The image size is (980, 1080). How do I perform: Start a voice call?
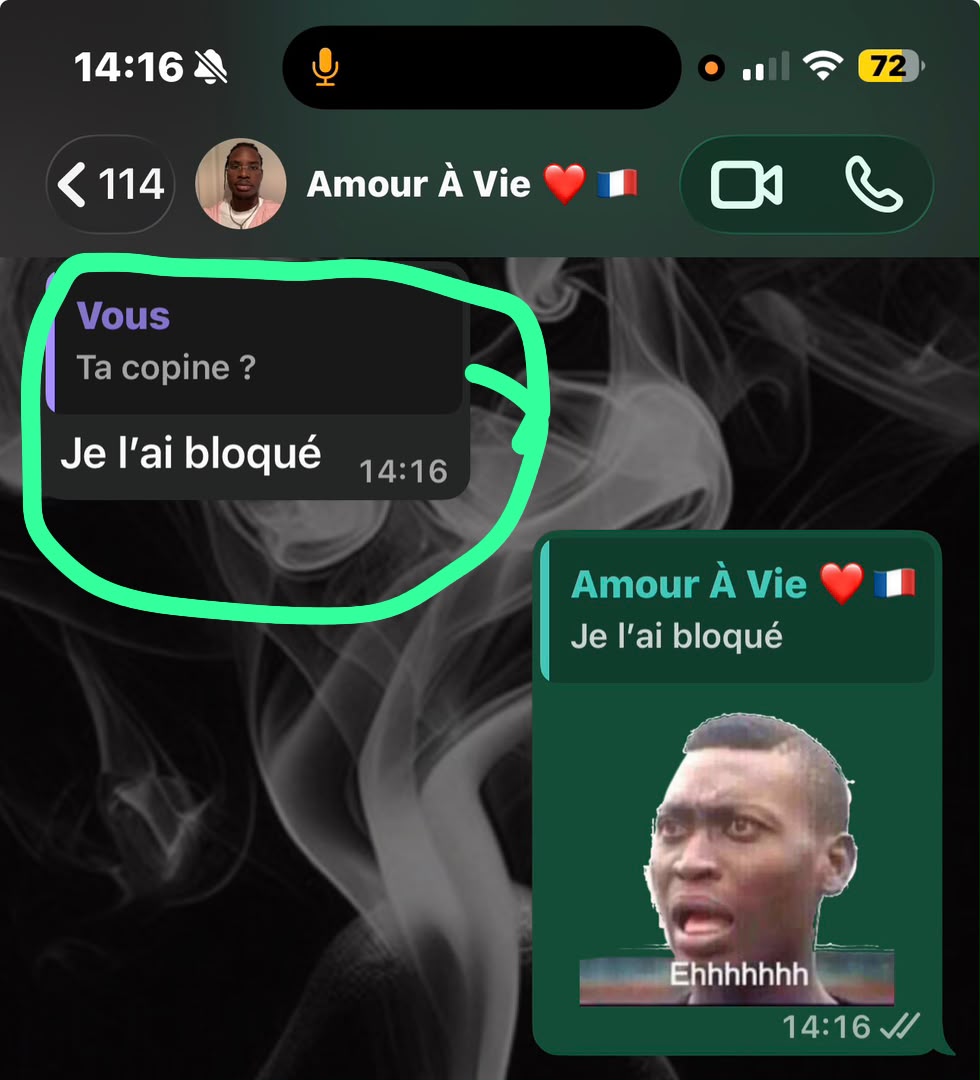[x=873, y=184]
